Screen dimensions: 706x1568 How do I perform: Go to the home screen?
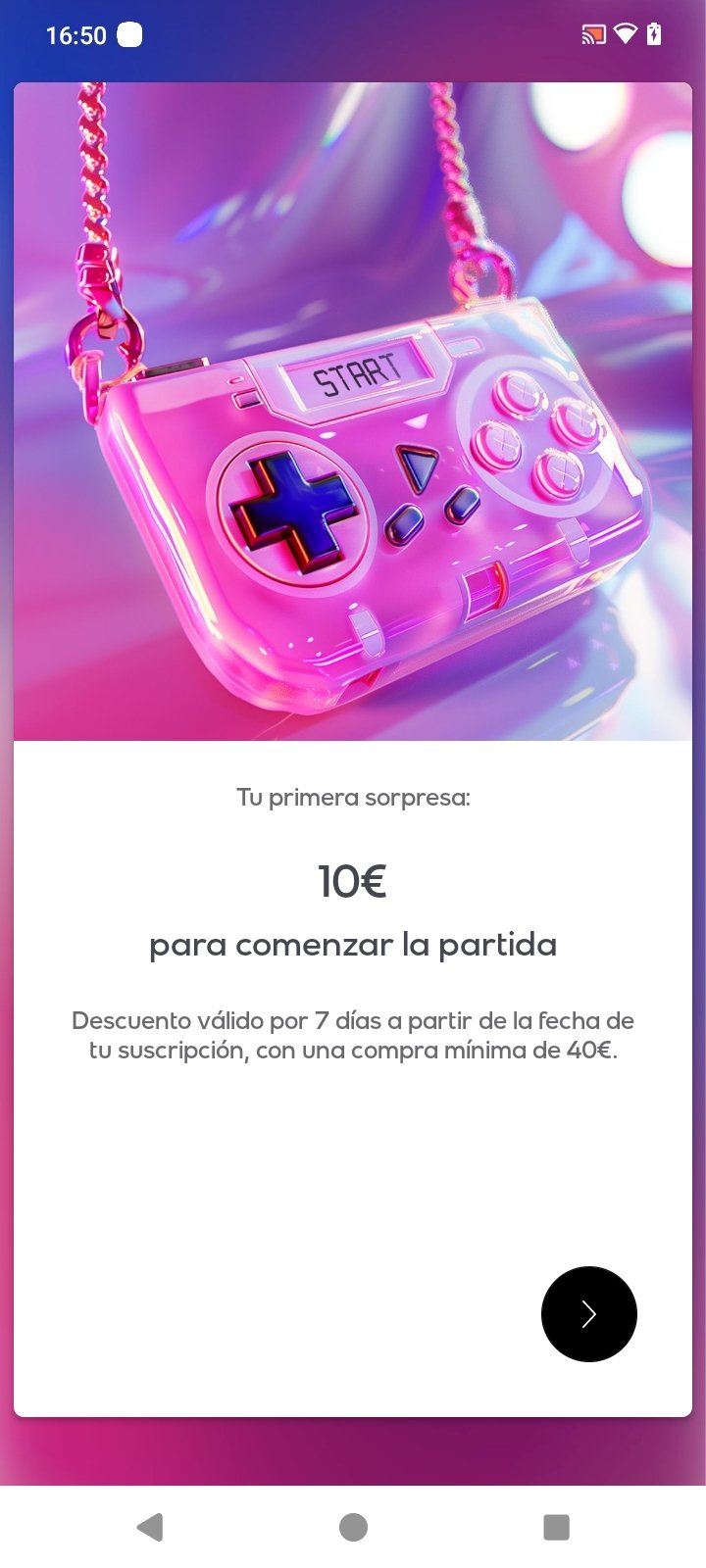point(353,1527)
